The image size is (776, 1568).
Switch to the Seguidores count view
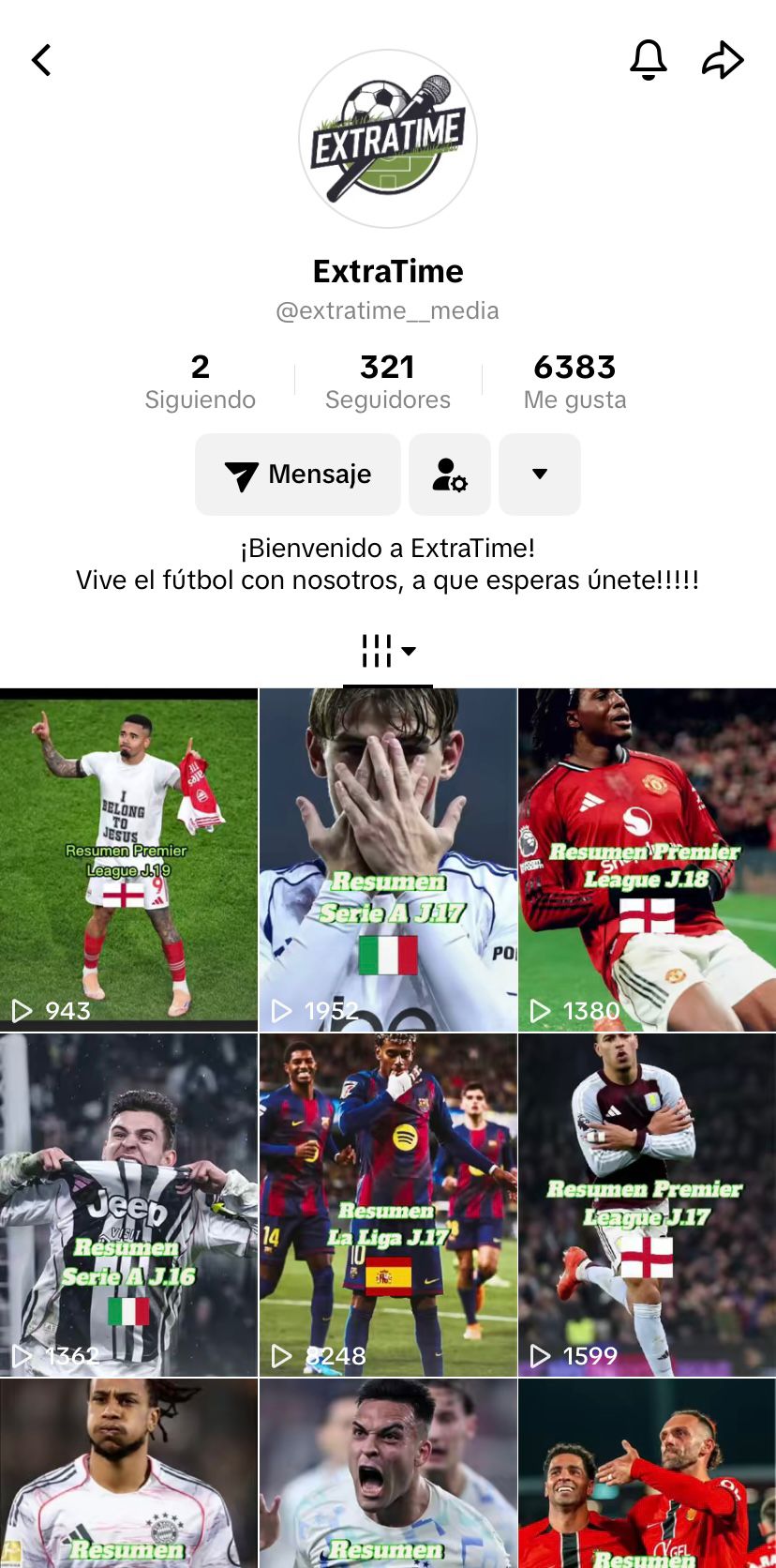[388, 380]
